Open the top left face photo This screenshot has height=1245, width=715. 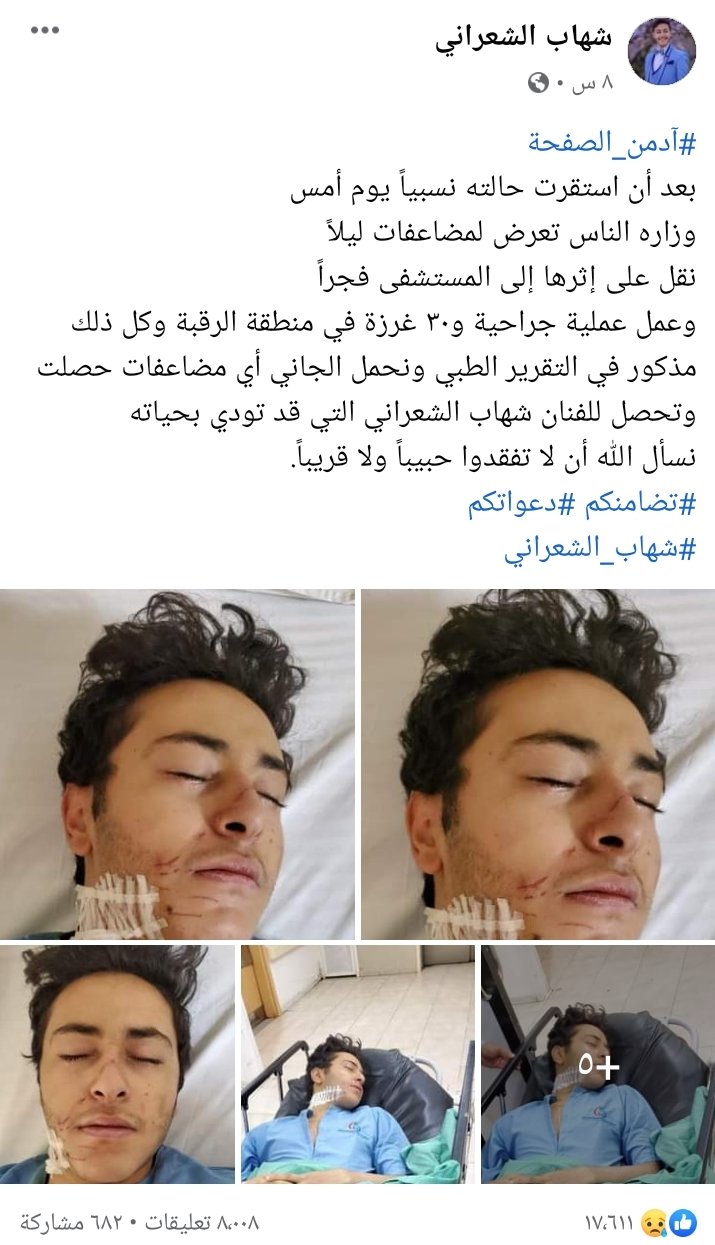click(x=177, y=763)
